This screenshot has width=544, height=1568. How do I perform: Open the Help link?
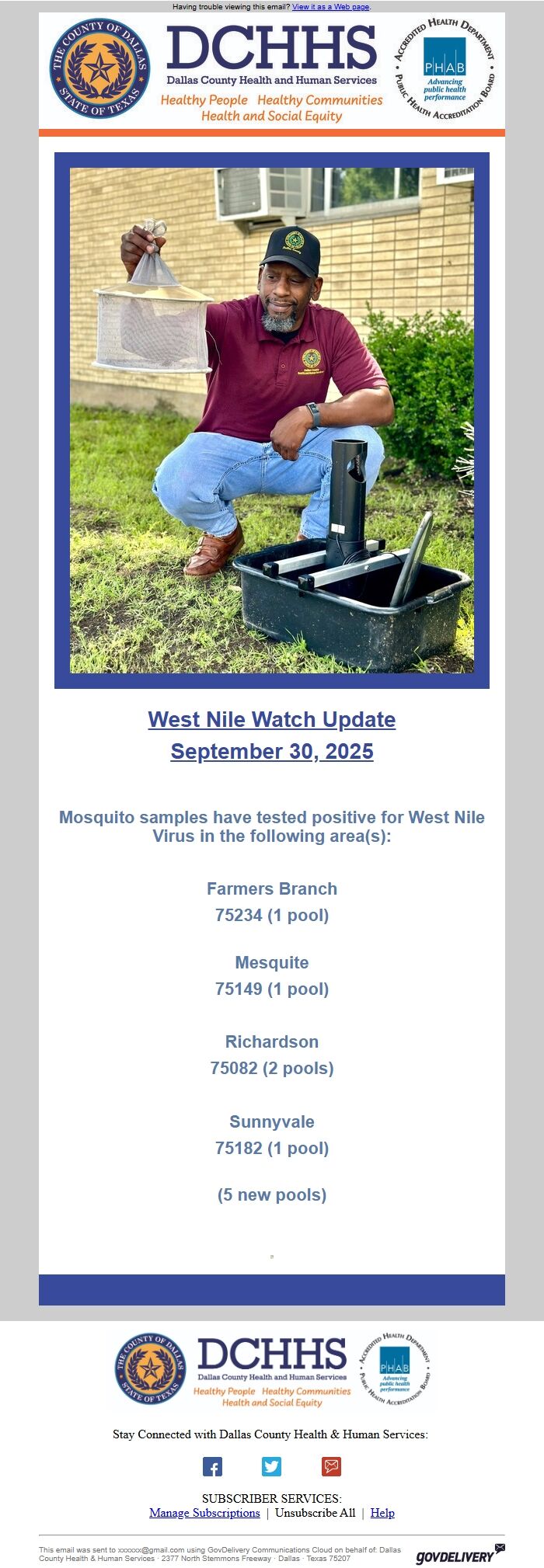tap(382, 1513)
